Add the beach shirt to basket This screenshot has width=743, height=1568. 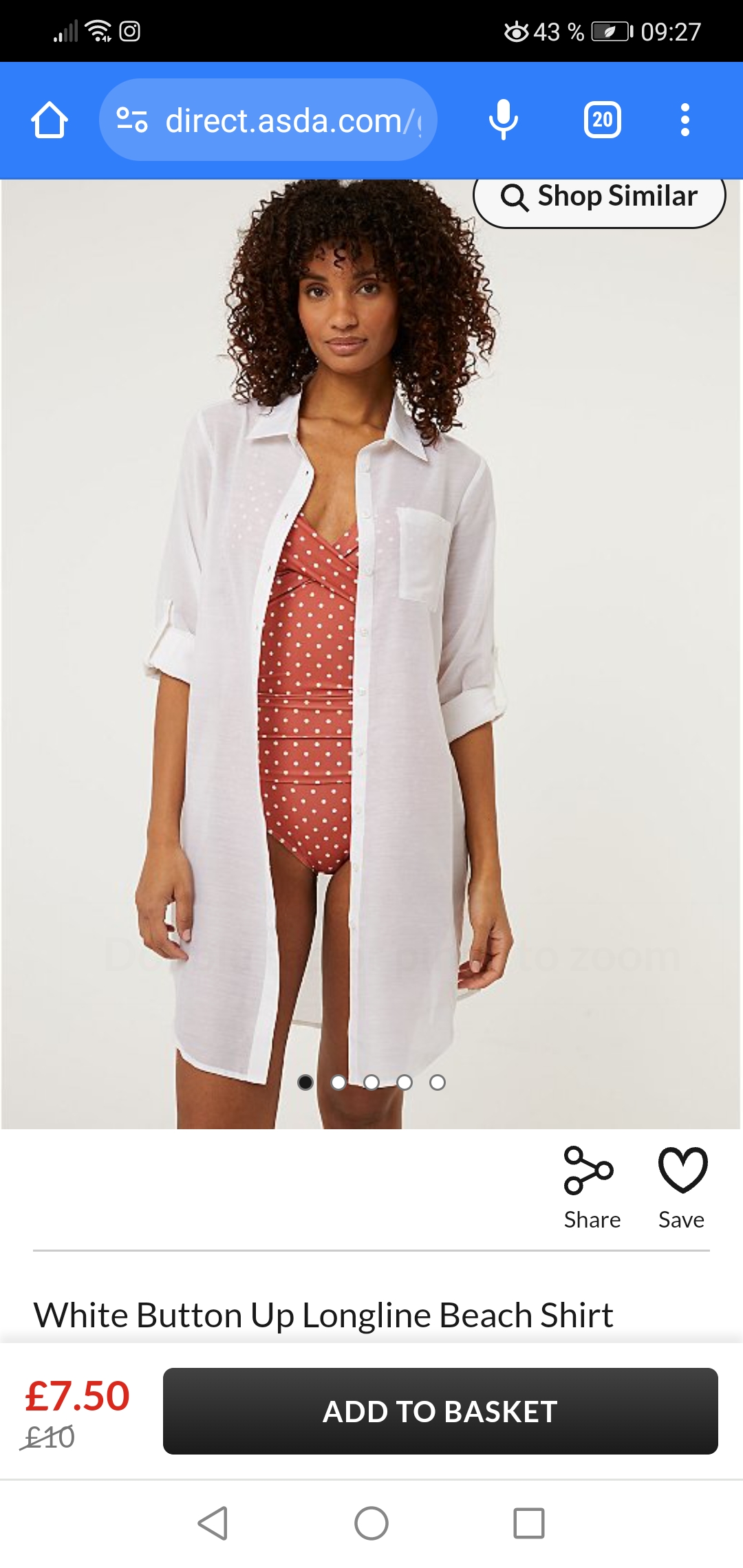pyautogui.click(x=440, y=1411)
